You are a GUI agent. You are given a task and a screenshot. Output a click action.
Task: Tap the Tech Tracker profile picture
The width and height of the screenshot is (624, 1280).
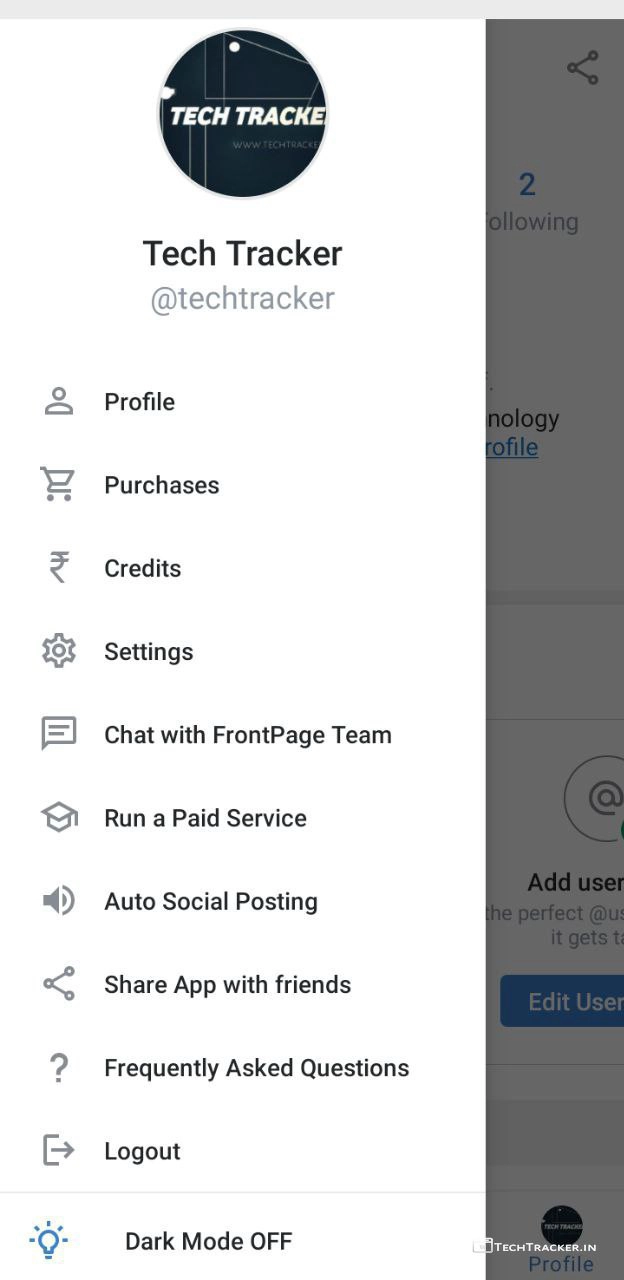pyautogui.click(x=243, y=113)
